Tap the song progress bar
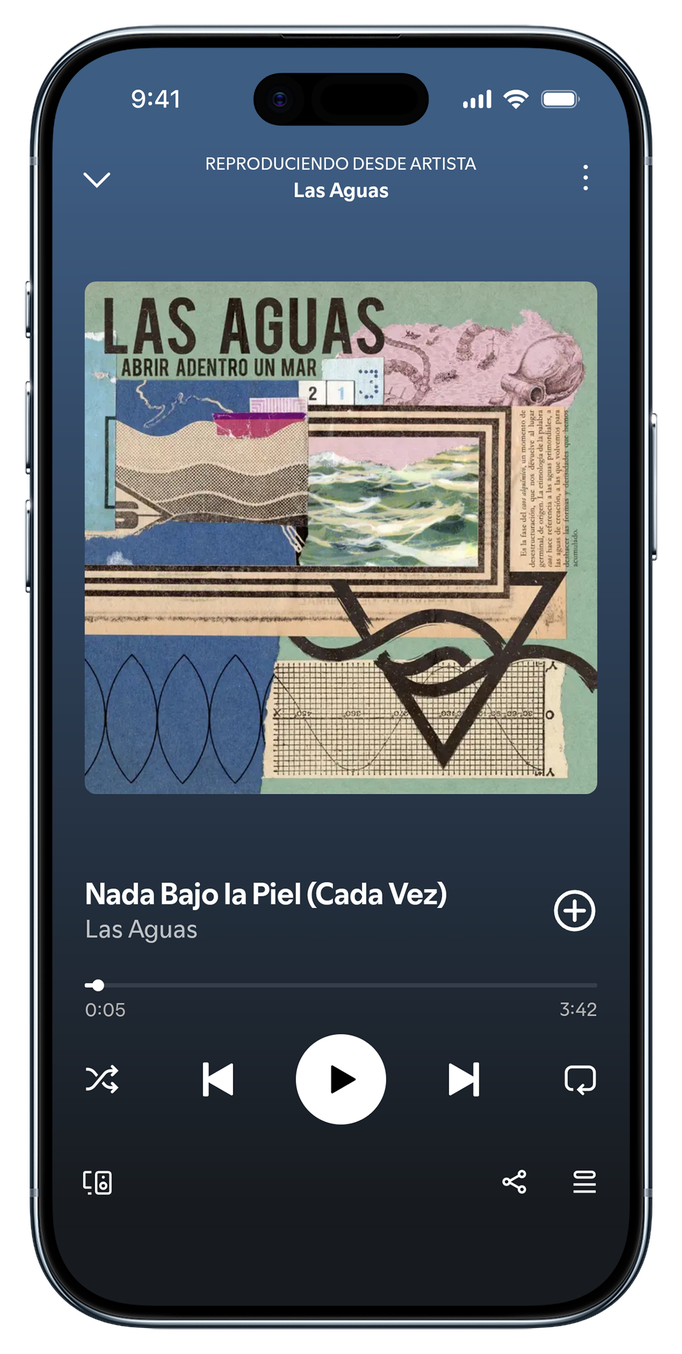 (340, 985)
